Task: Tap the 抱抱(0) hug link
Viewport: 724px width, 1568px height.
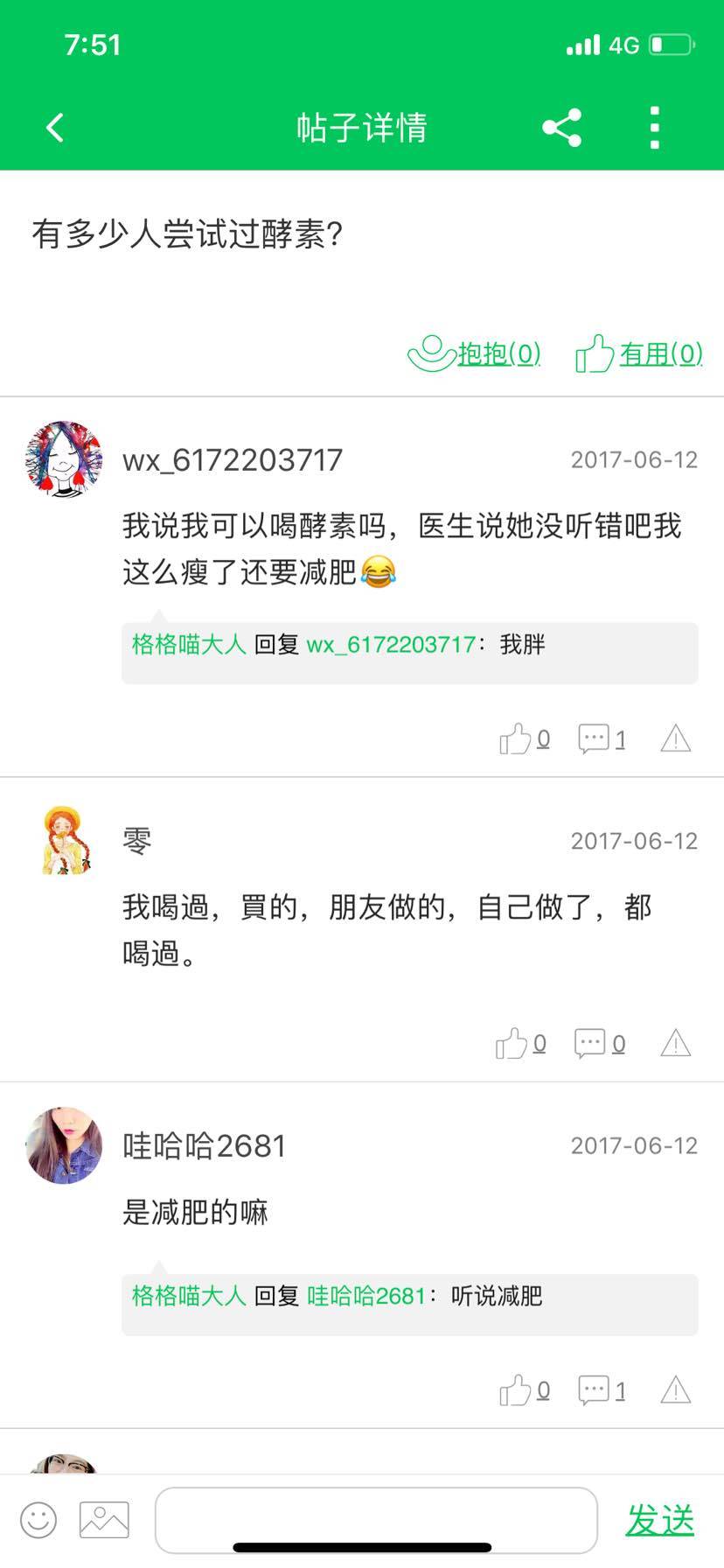Action: 475,353
